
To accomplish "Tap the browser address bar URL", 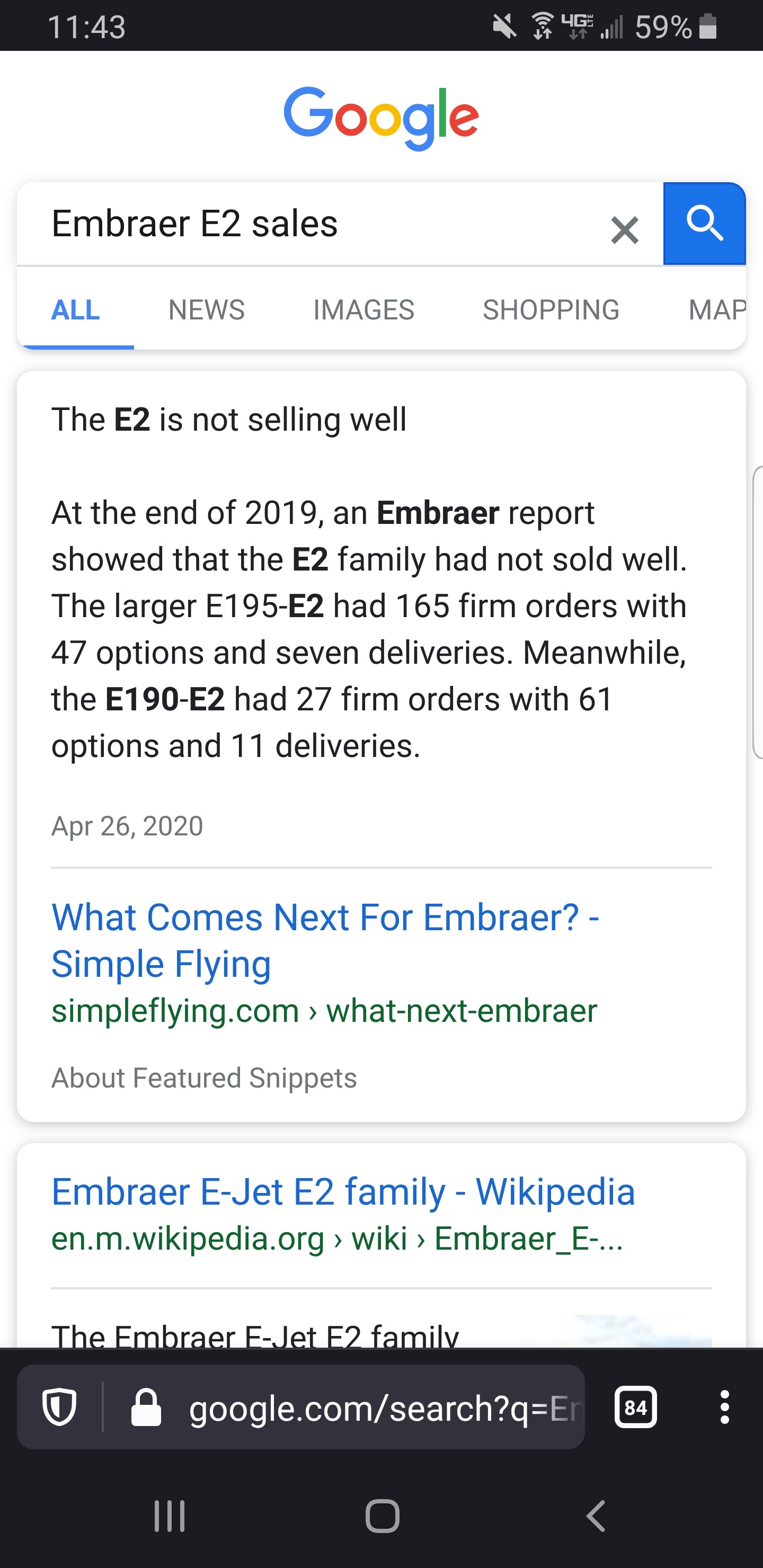I will point(385,1408).
